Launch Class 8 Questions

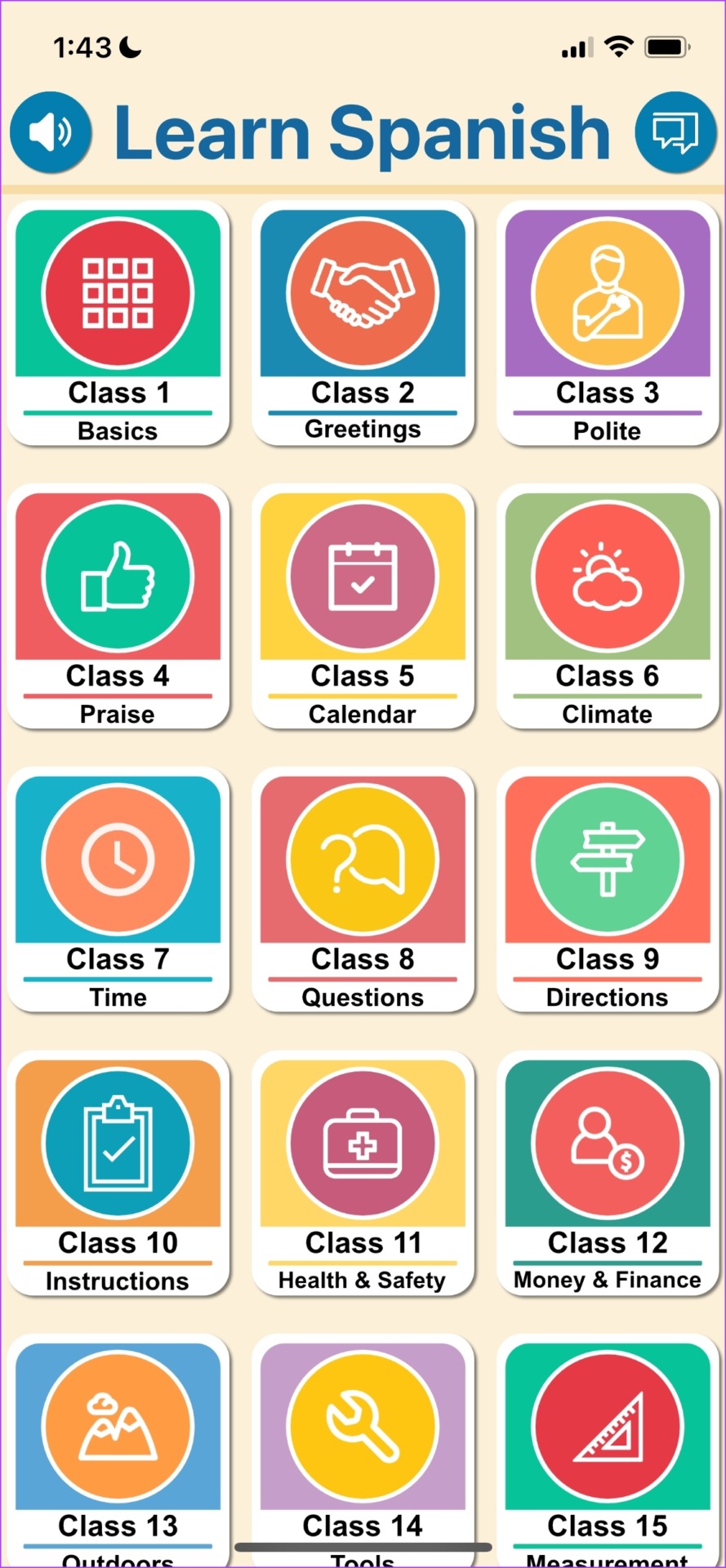[x=363, y=890]
